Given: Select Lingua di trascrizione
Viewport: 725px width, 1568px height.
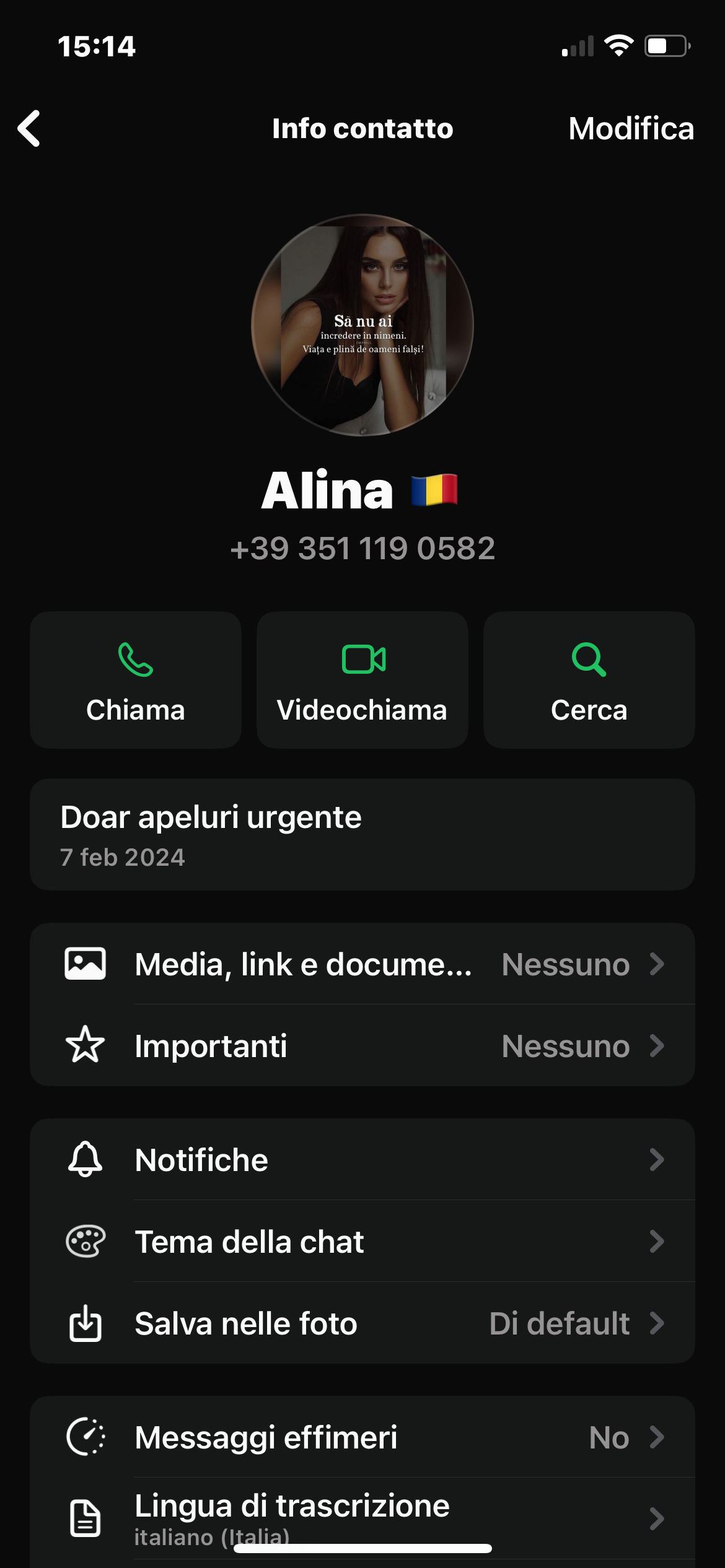Looking at the screenshot, I should tap(362, 1516).
